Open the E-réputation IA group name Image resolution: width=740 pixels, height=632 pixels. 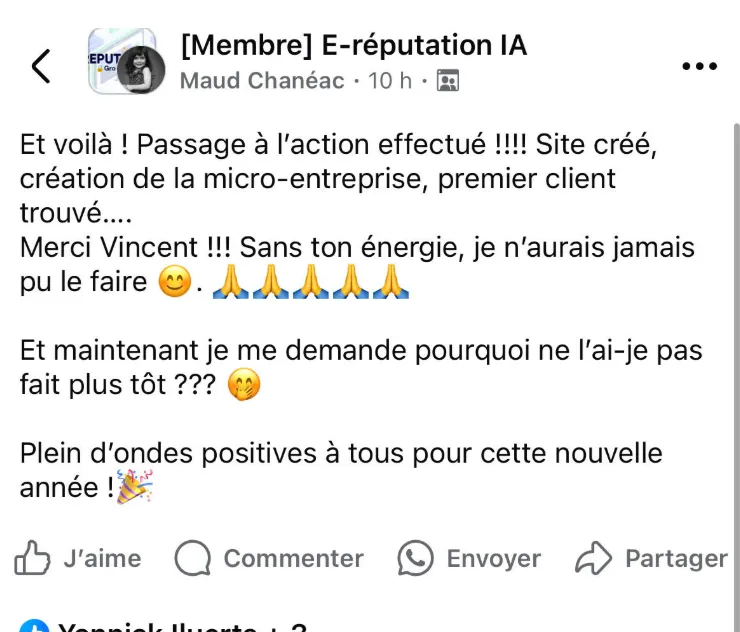[353, 46]
